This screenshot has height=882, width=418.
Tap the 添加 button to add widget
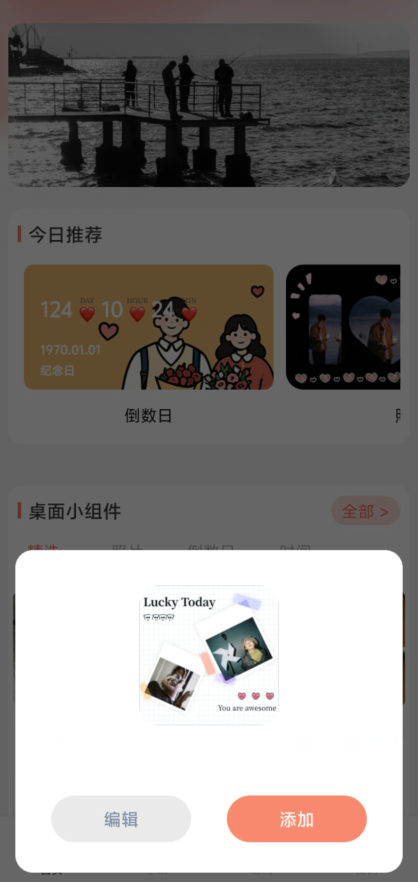pos(296,819)
